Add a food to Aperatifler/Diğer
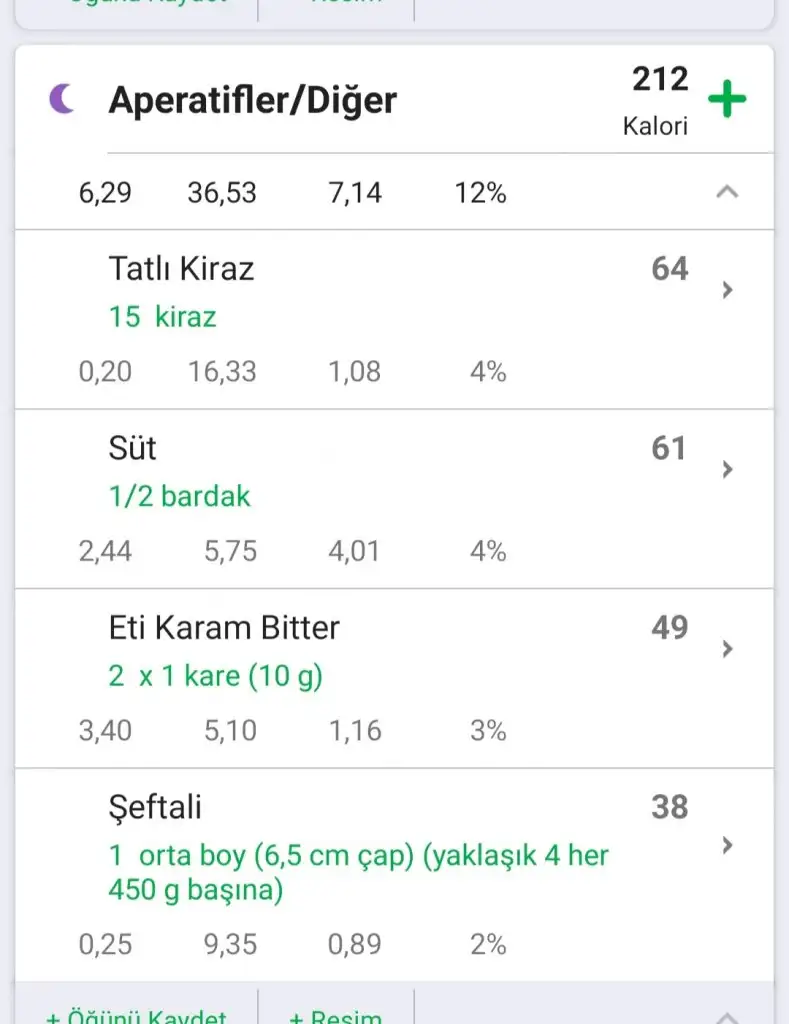 pos(727,99)
